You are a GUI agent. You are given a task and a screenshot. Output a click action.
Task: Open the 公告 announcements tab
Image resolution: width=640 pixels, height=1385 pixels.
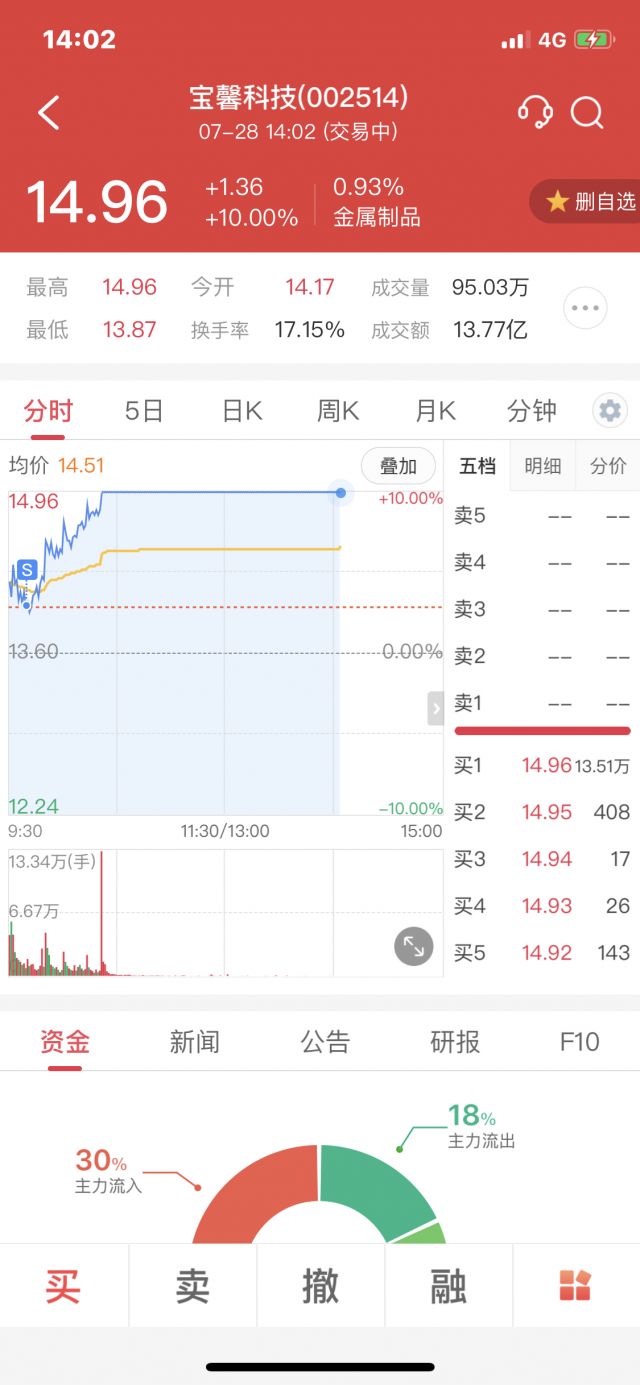point(325,1042)
